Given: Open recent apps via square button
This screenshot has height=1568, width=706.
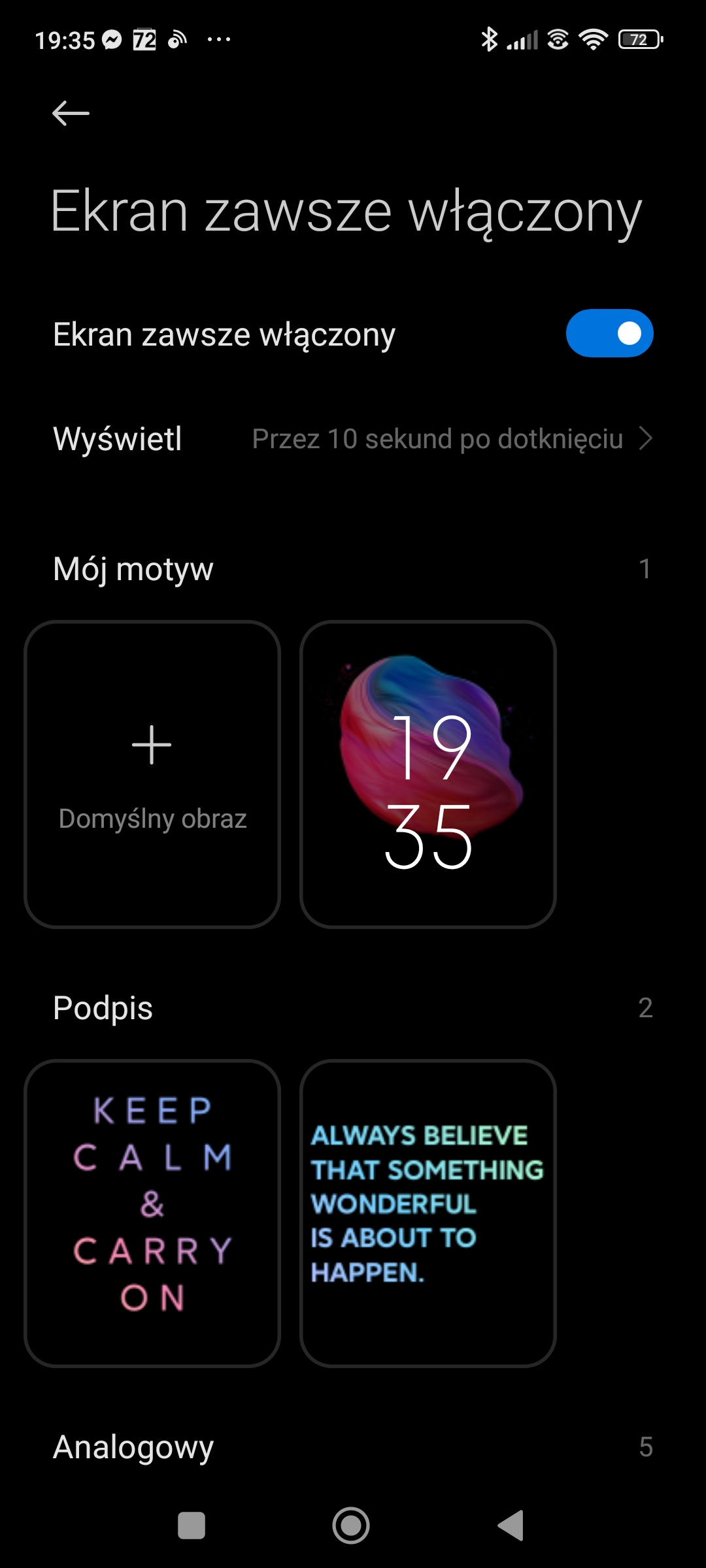Looking at the screenshot, I should tap(192, 1526).
